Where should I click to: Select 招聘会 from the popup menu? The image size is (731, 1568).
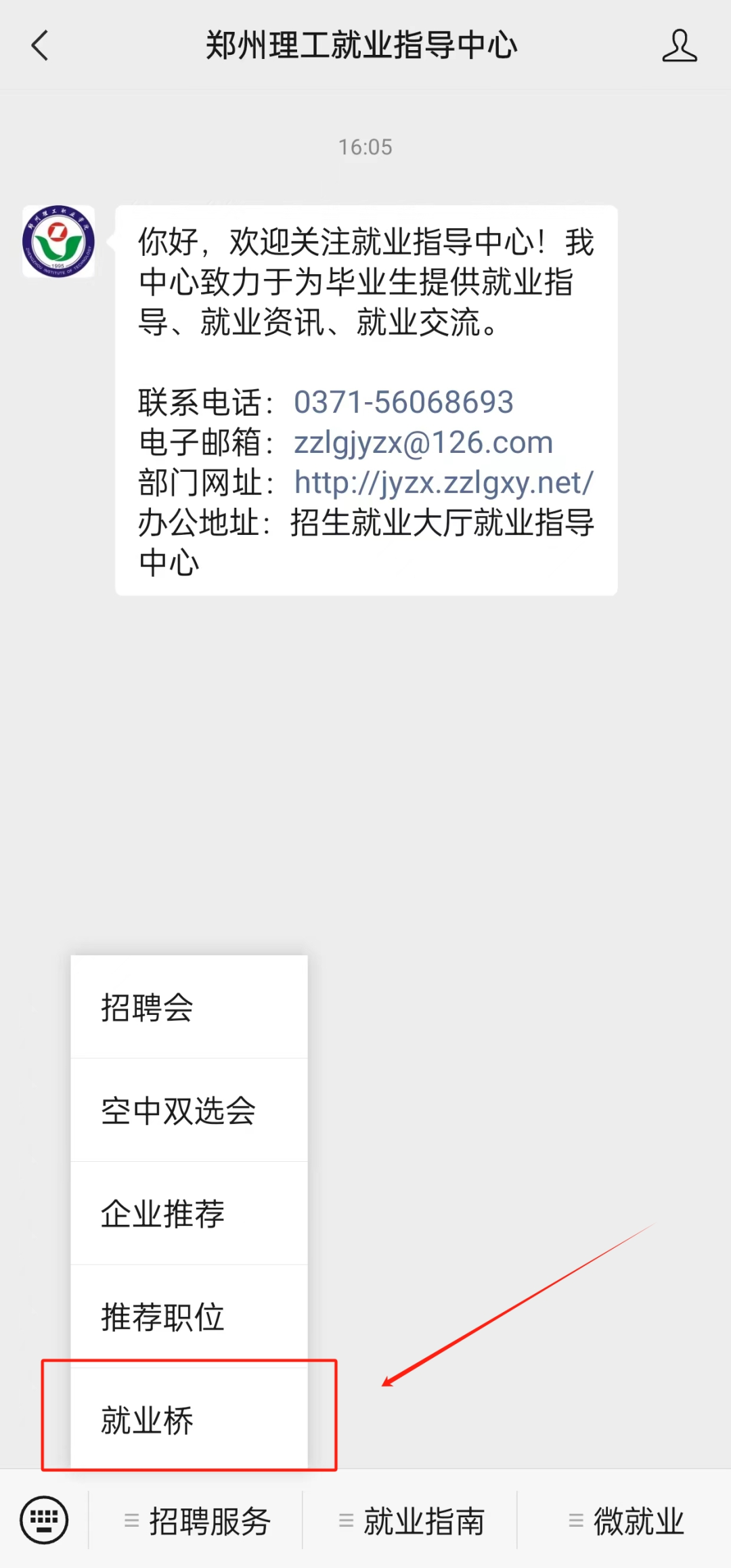[189, 1007]
